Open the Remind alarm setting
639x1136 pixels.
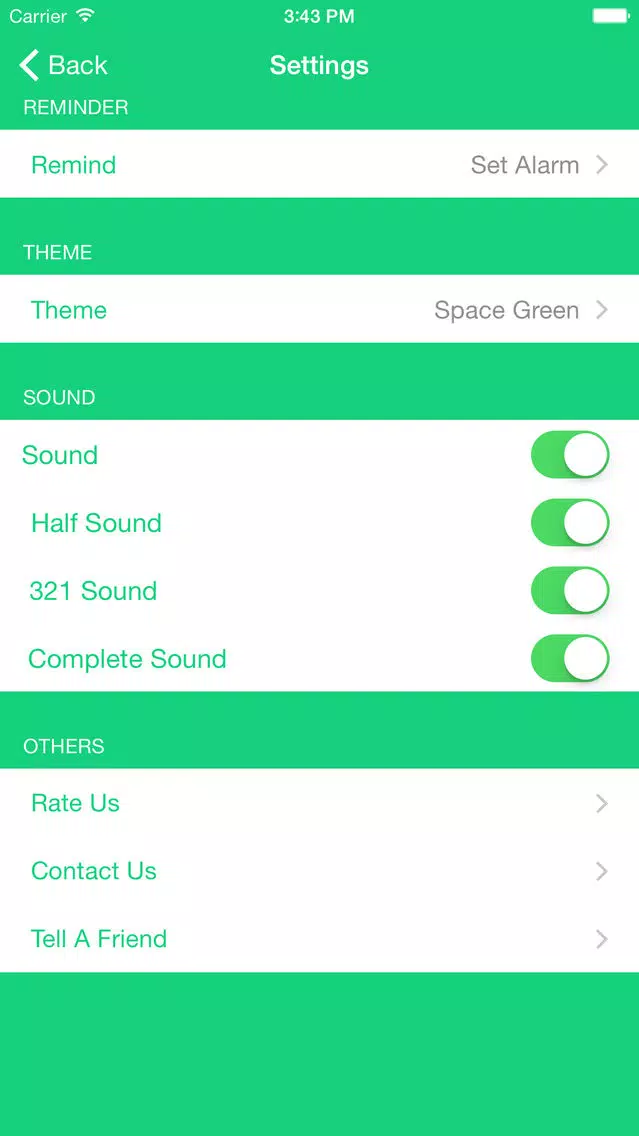[x=319, y=165]
